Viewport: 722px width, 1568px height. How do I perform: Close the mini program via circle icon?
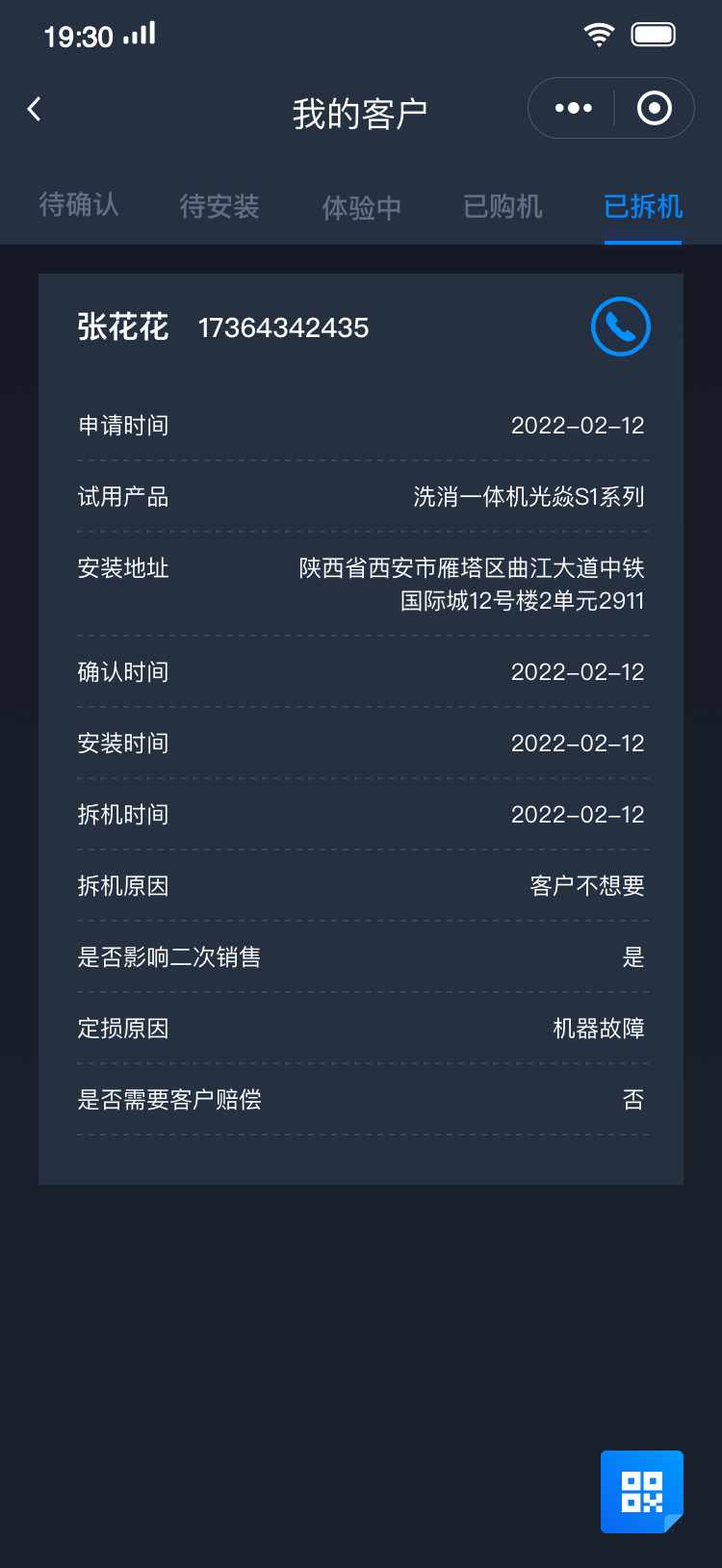click(x=655, y=109)
